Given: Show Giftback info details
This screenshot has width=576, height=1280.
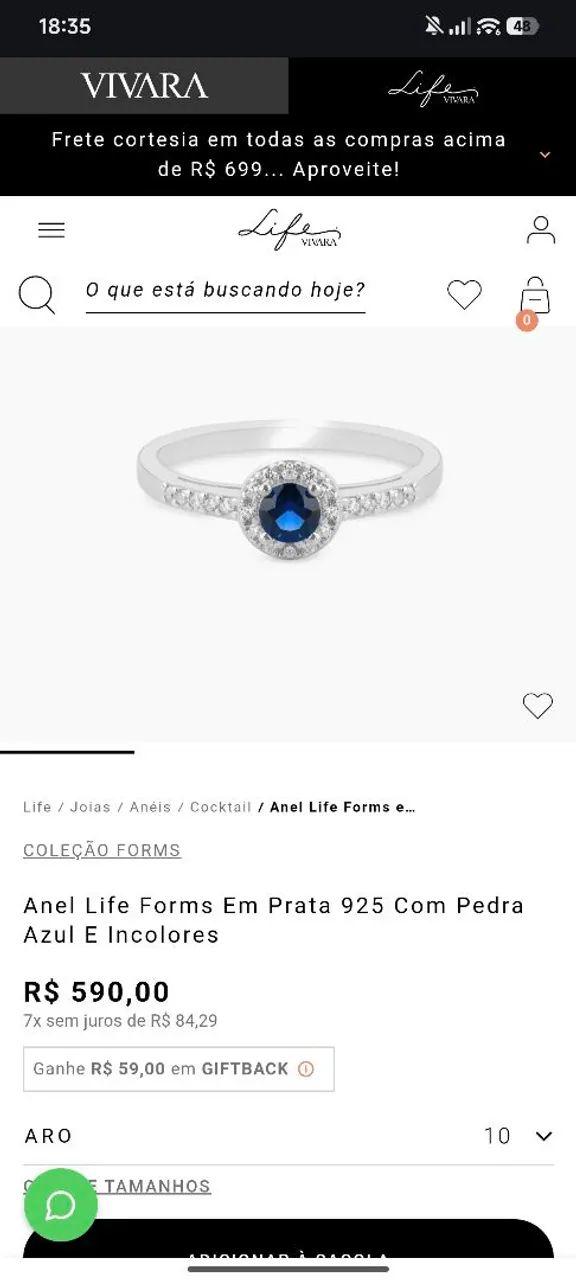Looking at the screenshot, I should 306,1069.
